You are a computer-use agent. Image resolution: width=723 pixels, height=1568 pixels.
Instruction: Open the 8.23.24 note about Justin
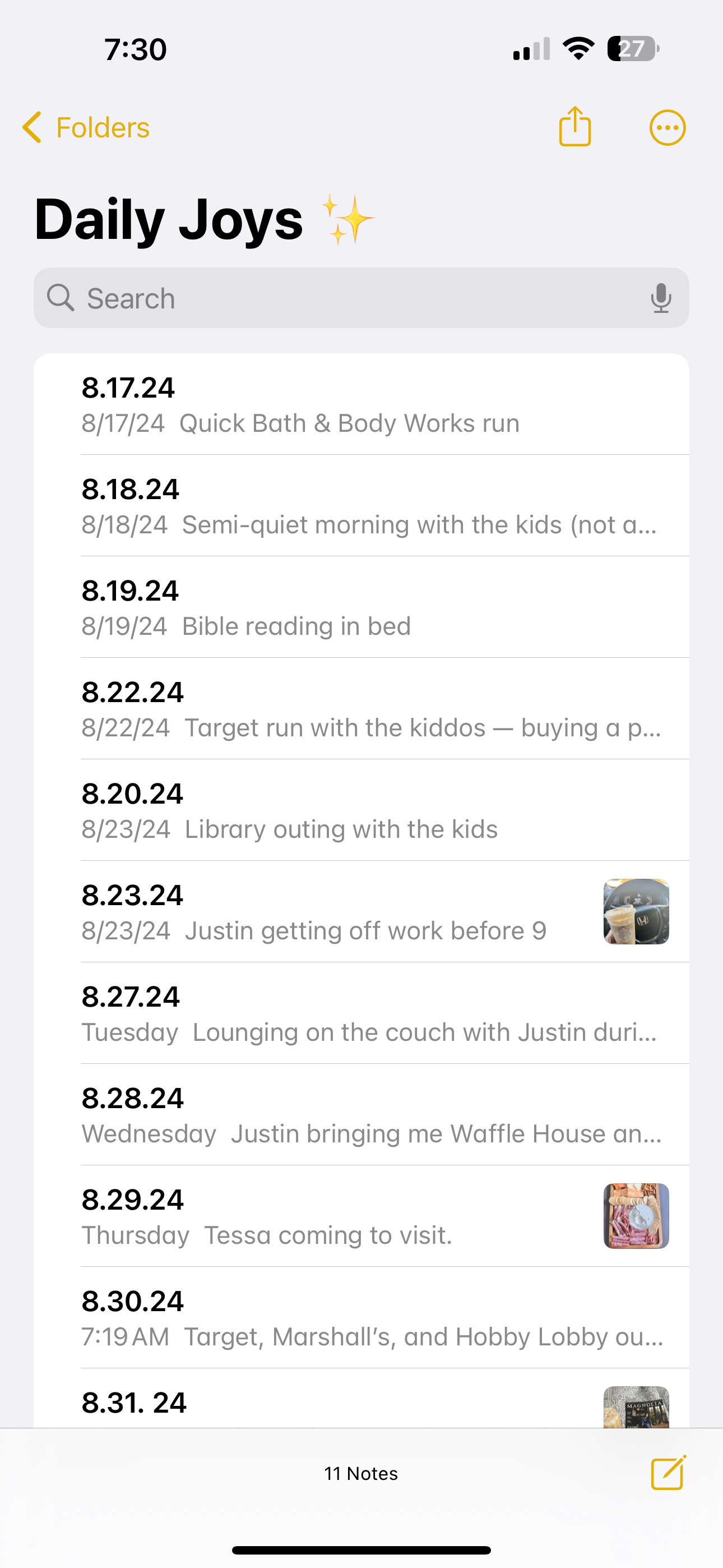361,912
